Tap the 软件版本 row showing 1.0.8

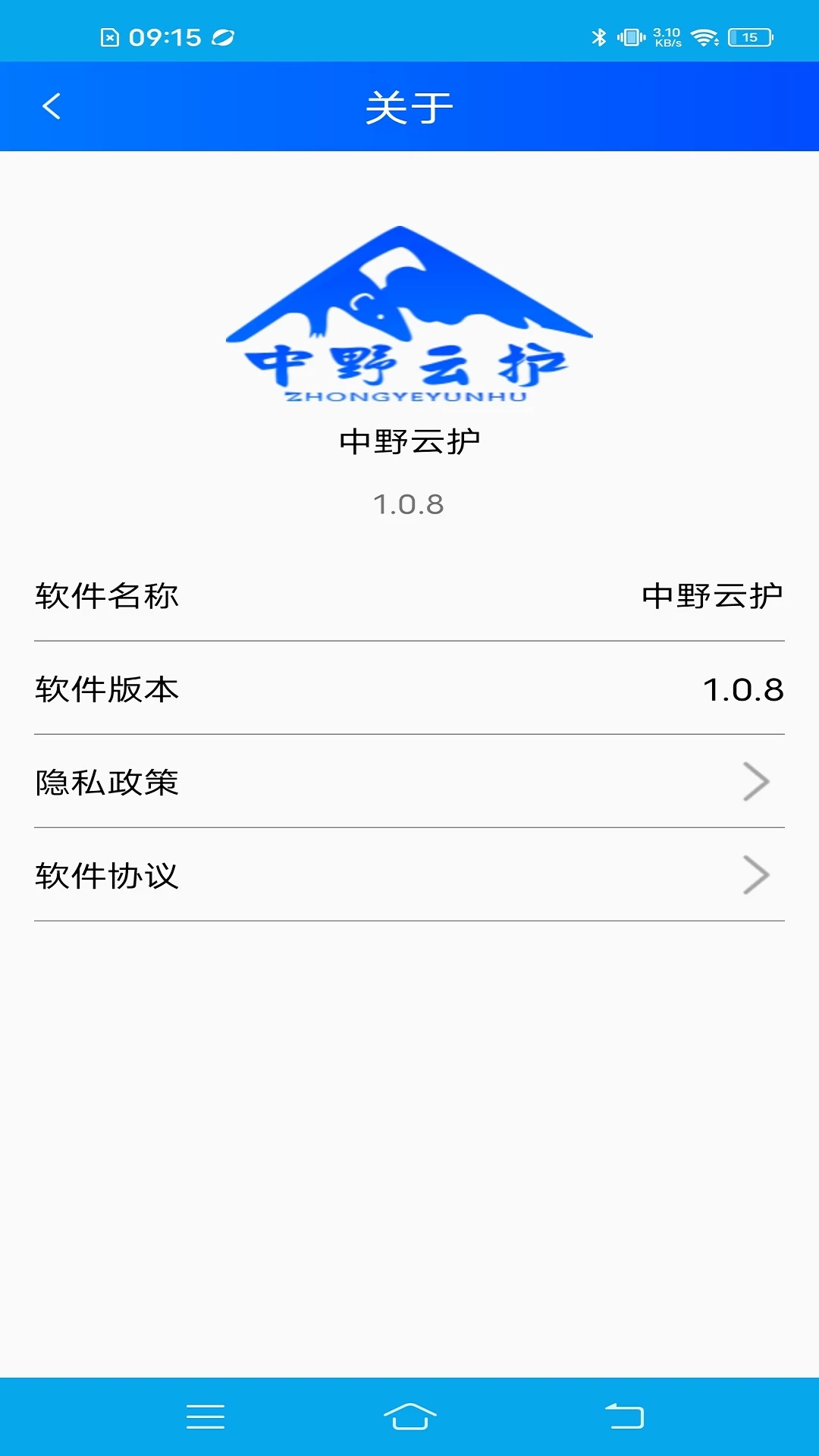point(409,691)
